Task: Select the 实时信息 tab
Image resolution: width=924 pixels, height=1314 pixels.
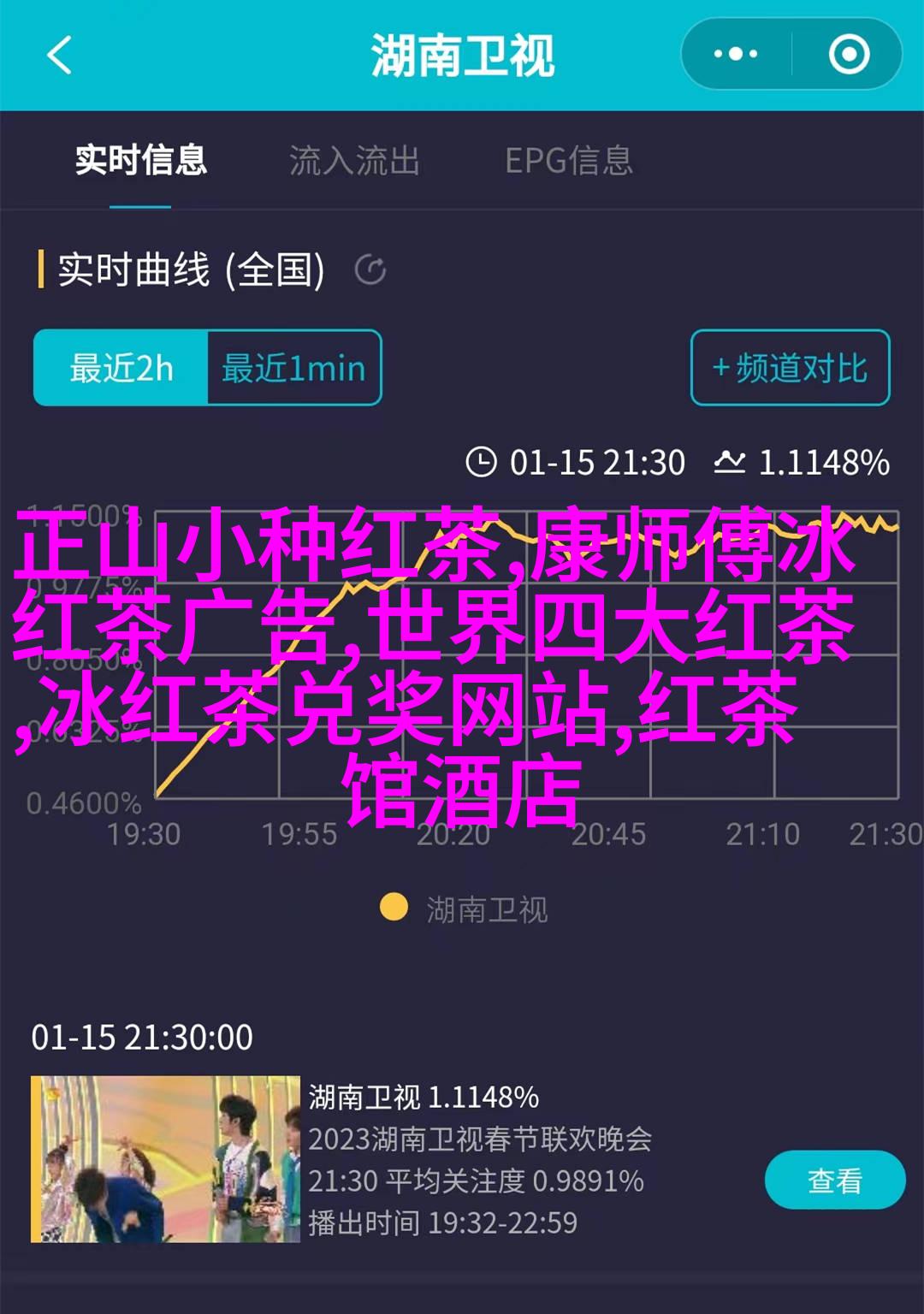Action: pos(140,161)
